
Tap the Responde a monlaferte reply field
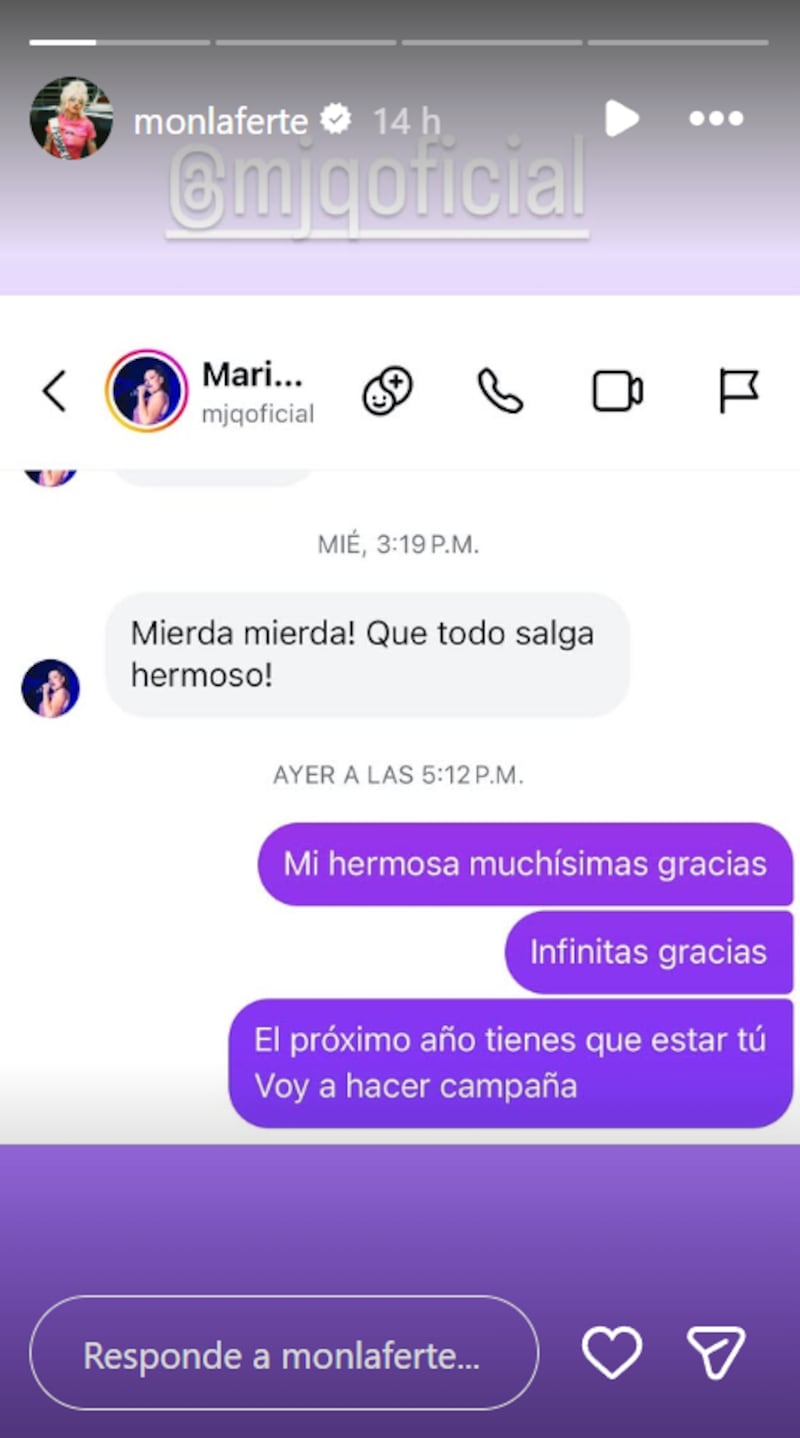pos(285,1353)
